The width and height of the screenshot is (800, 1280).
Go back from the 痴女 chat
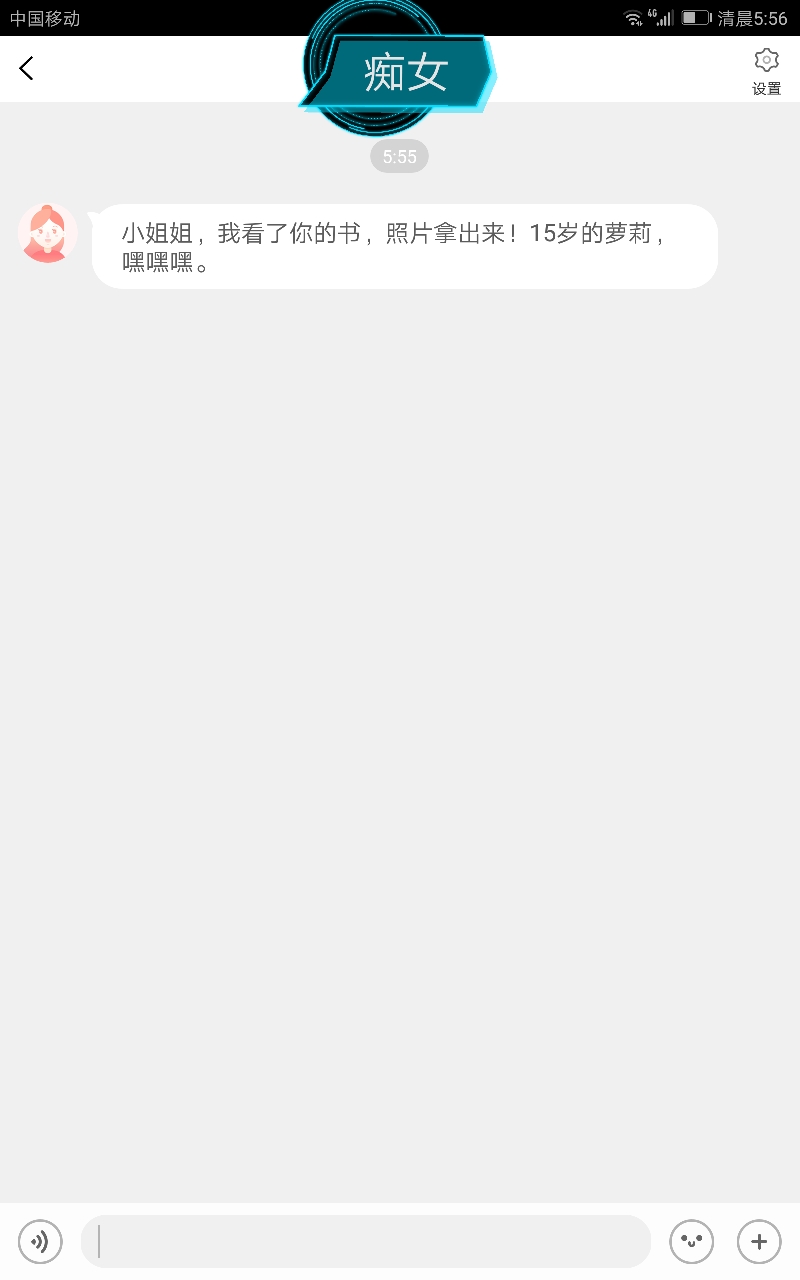27,68
